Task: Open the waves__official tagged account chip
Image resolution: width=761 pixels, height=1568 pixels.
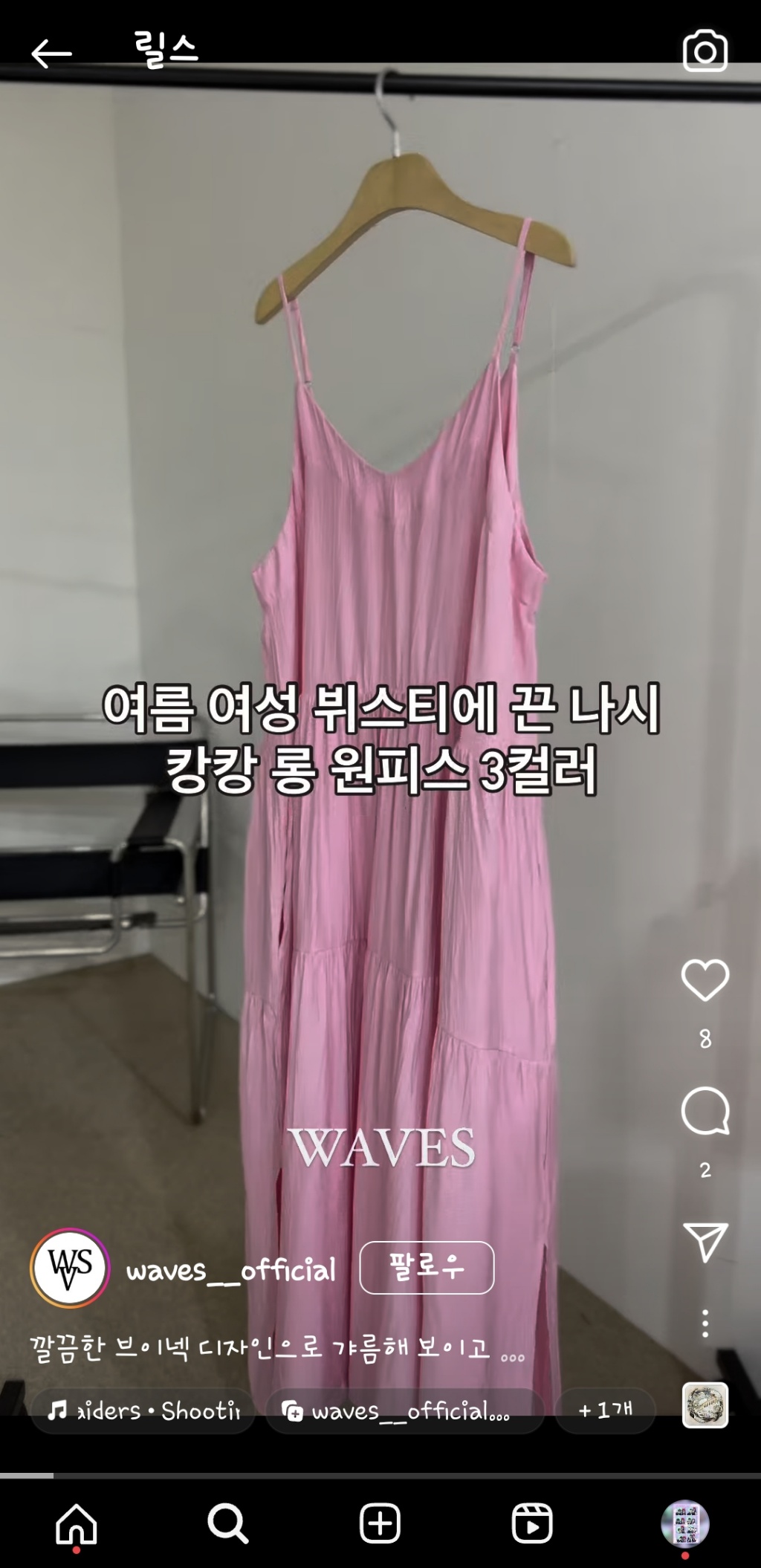Action: tap(404, 1410)
